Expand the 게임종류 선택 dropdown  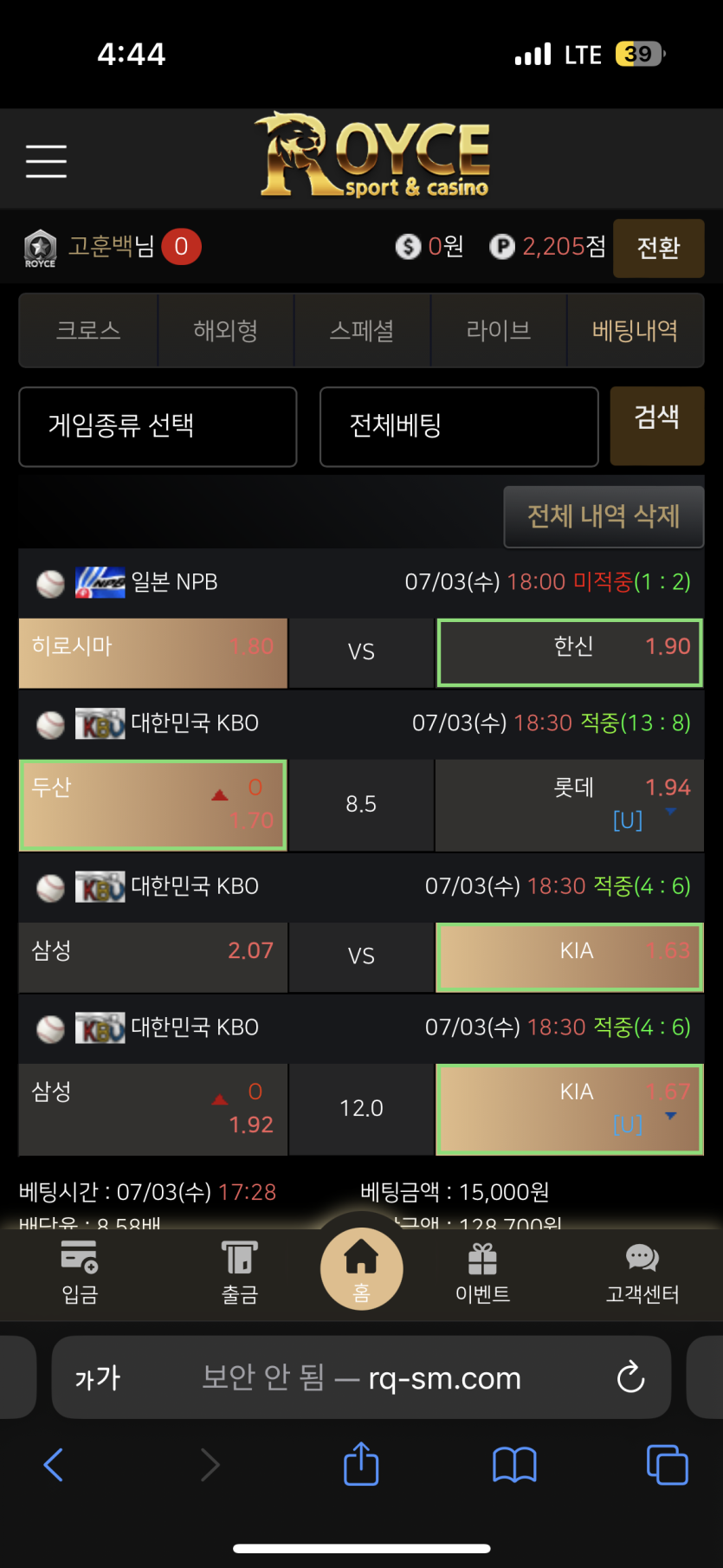(158, 426)
